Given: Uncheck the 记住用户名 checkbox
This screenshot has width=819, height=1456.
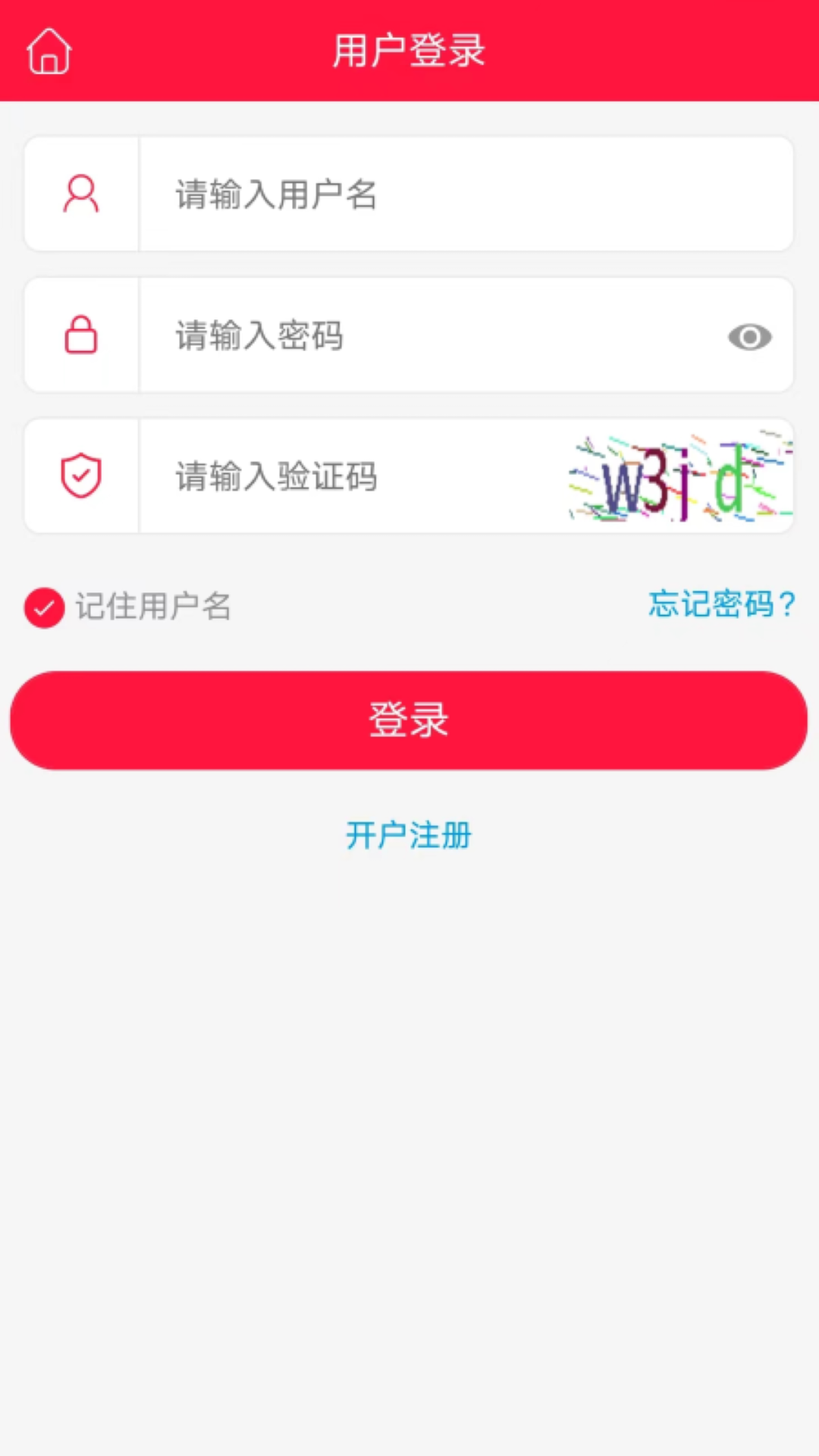Looking at the screenshot, I should click(45, 607).
